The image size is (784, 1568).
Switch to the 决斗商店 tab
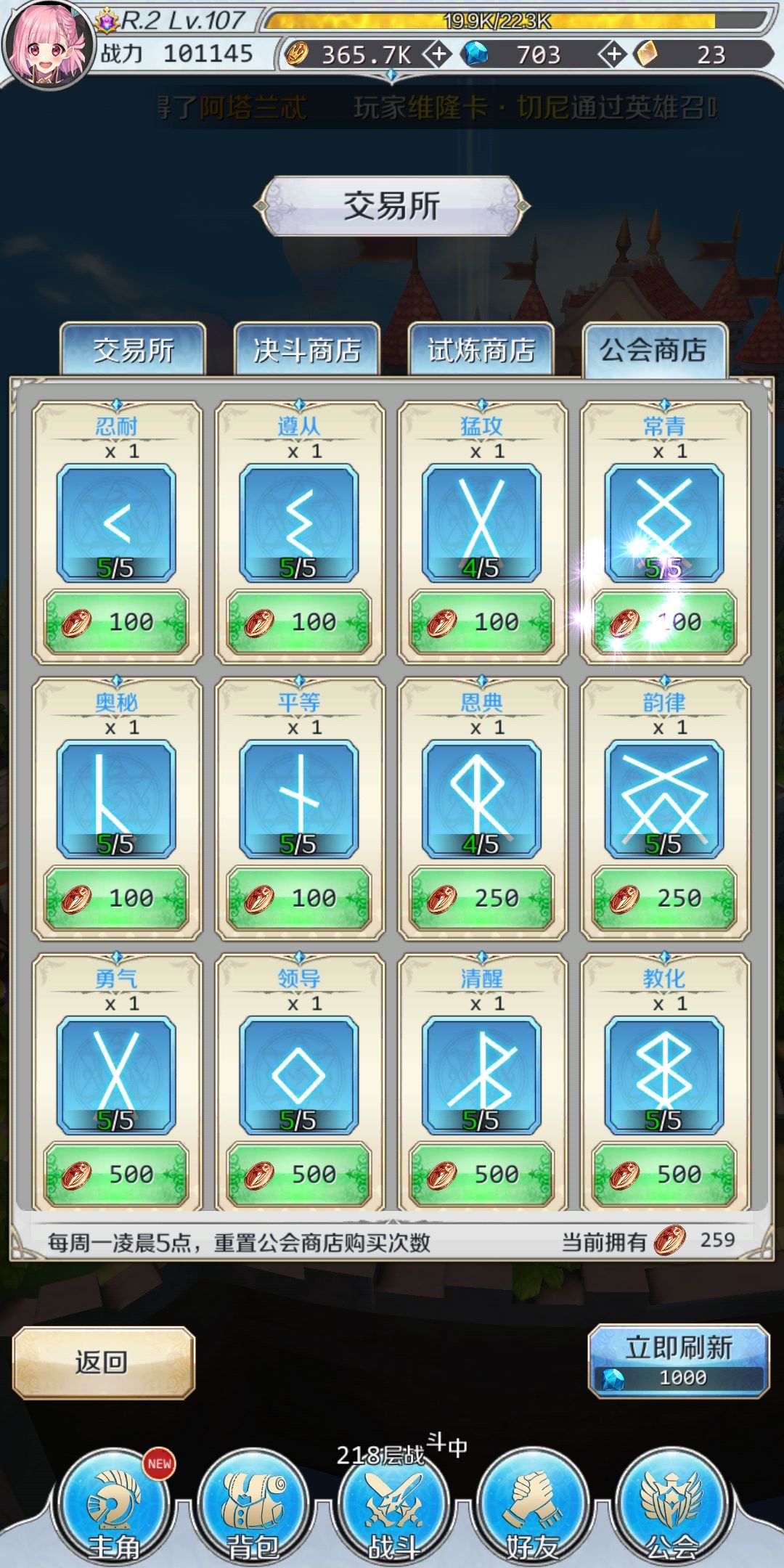click(306, 350)
